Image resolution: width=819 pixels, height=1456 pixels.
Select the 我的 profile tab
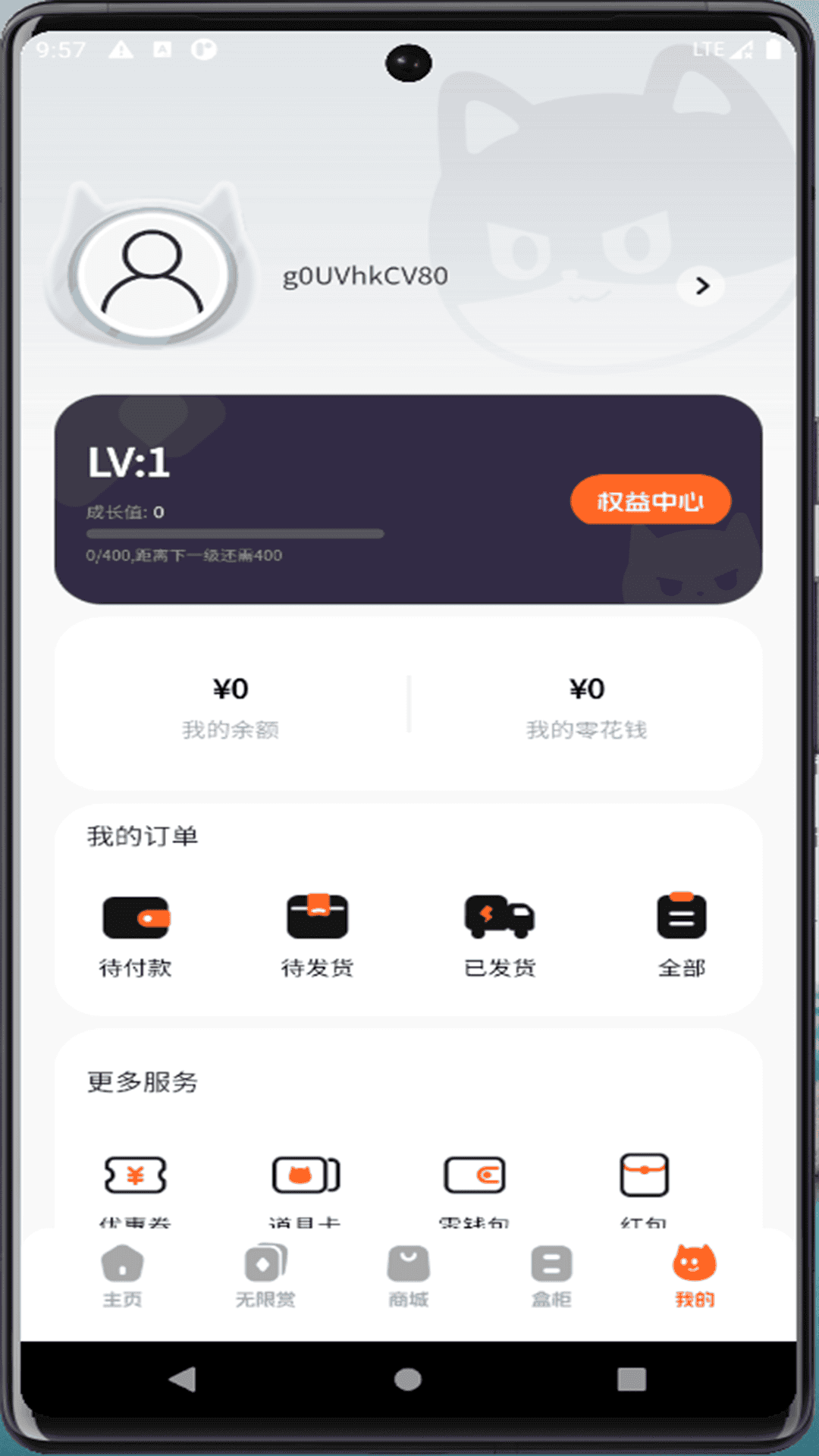tap(694, 1277)
